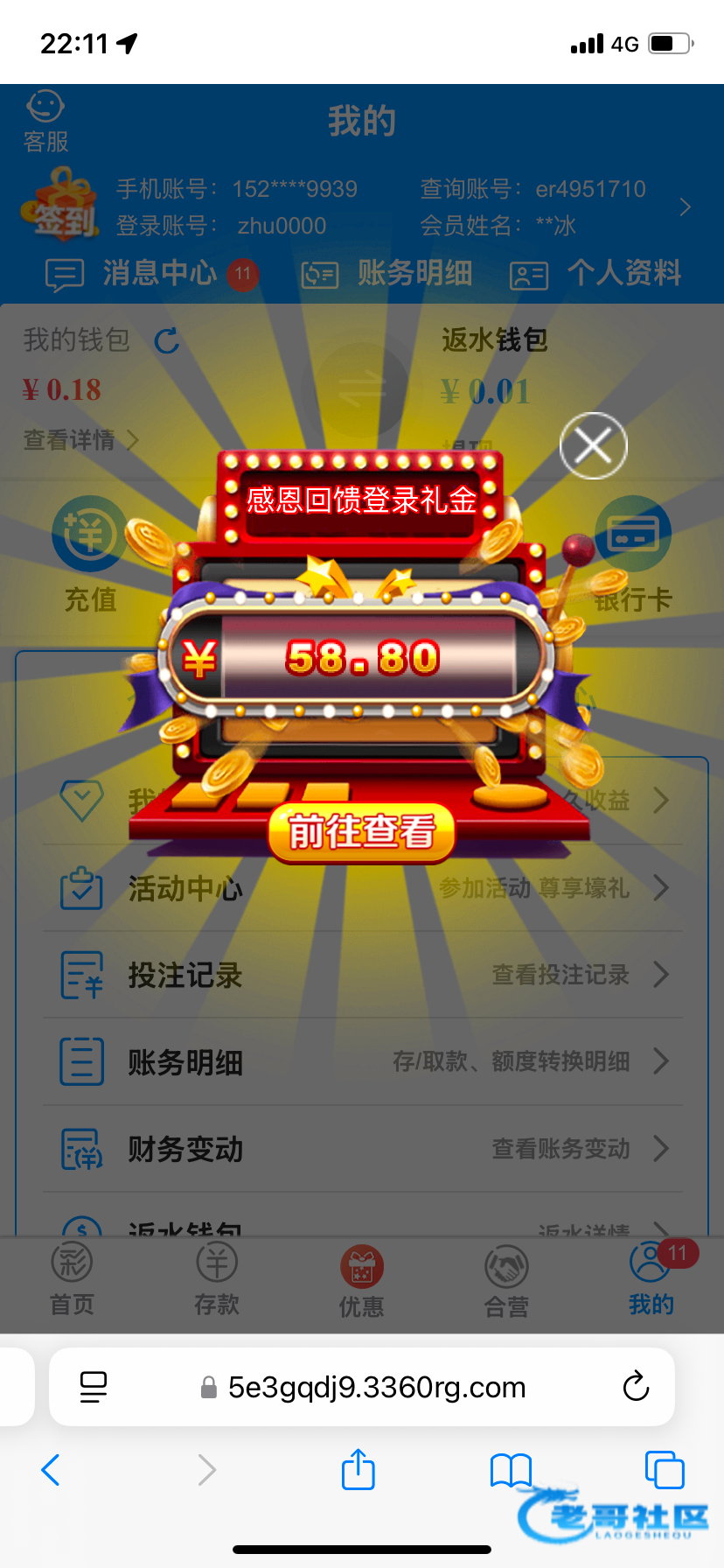Viewport: 724px width, 1568px height.
Task: Open 活动中心 row
Action: [x=361, y=888]
